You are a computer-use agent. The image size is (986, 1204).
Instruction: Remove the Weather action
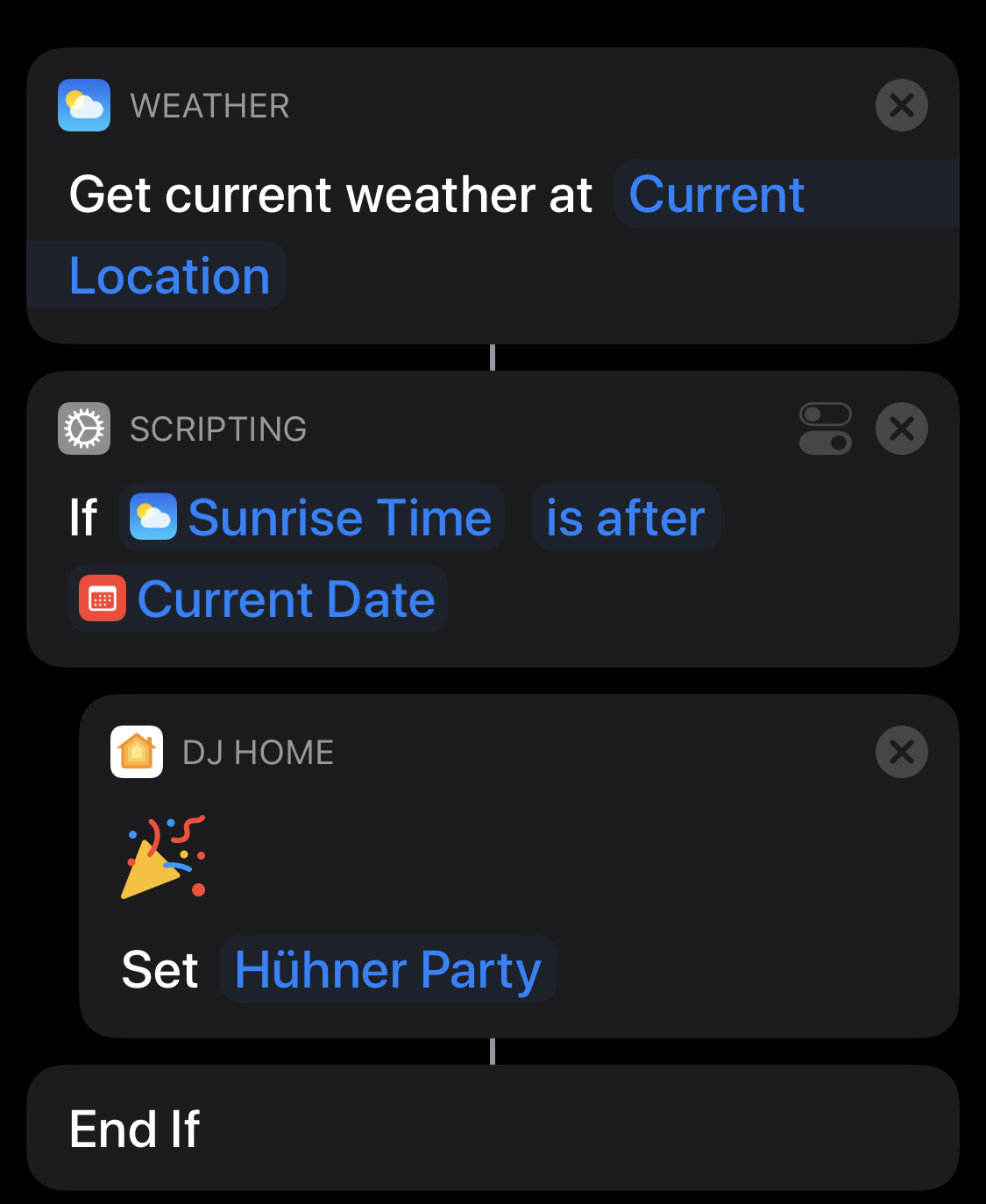point(901,105)
